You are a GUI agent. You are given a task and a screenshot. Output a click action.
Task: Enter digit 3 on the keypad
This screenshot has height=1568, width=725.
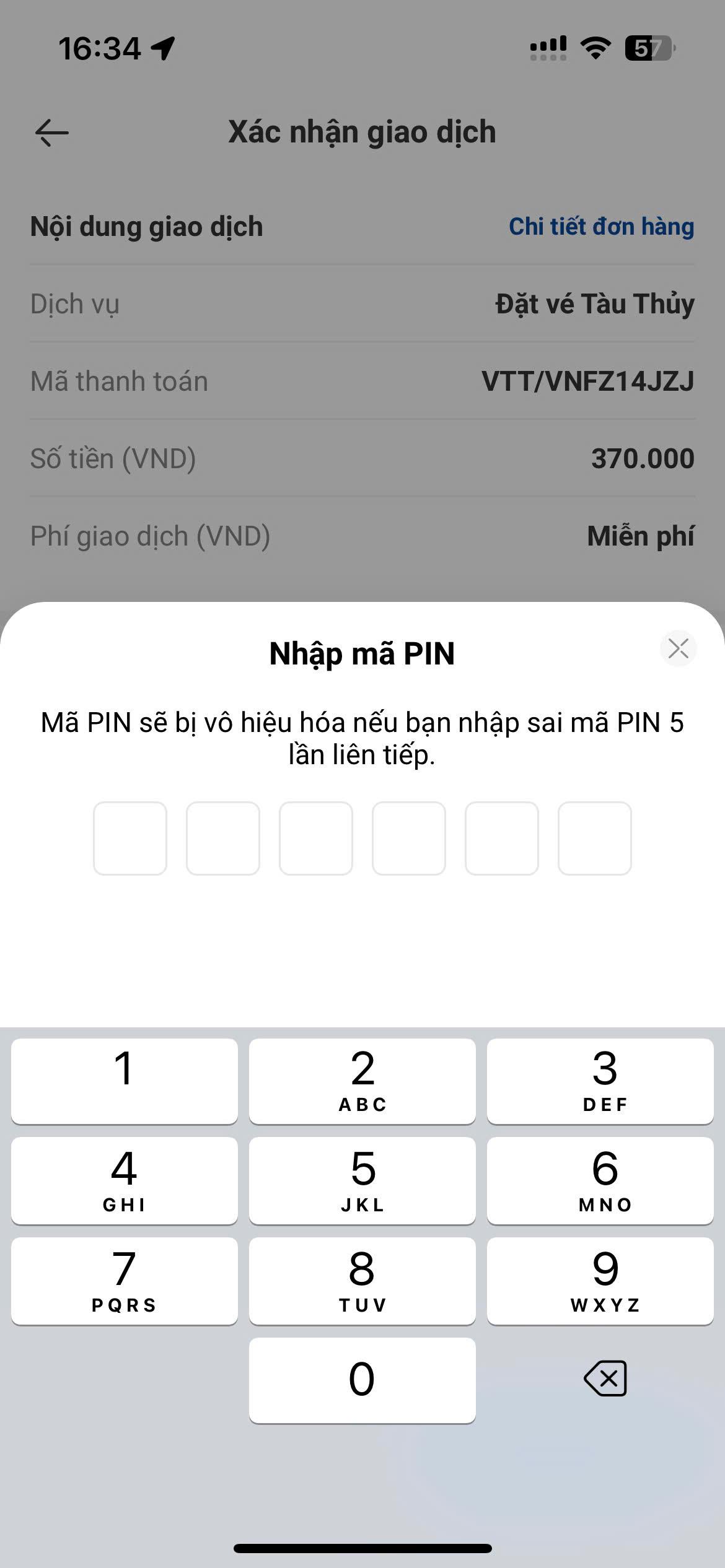pos(600,1081)
